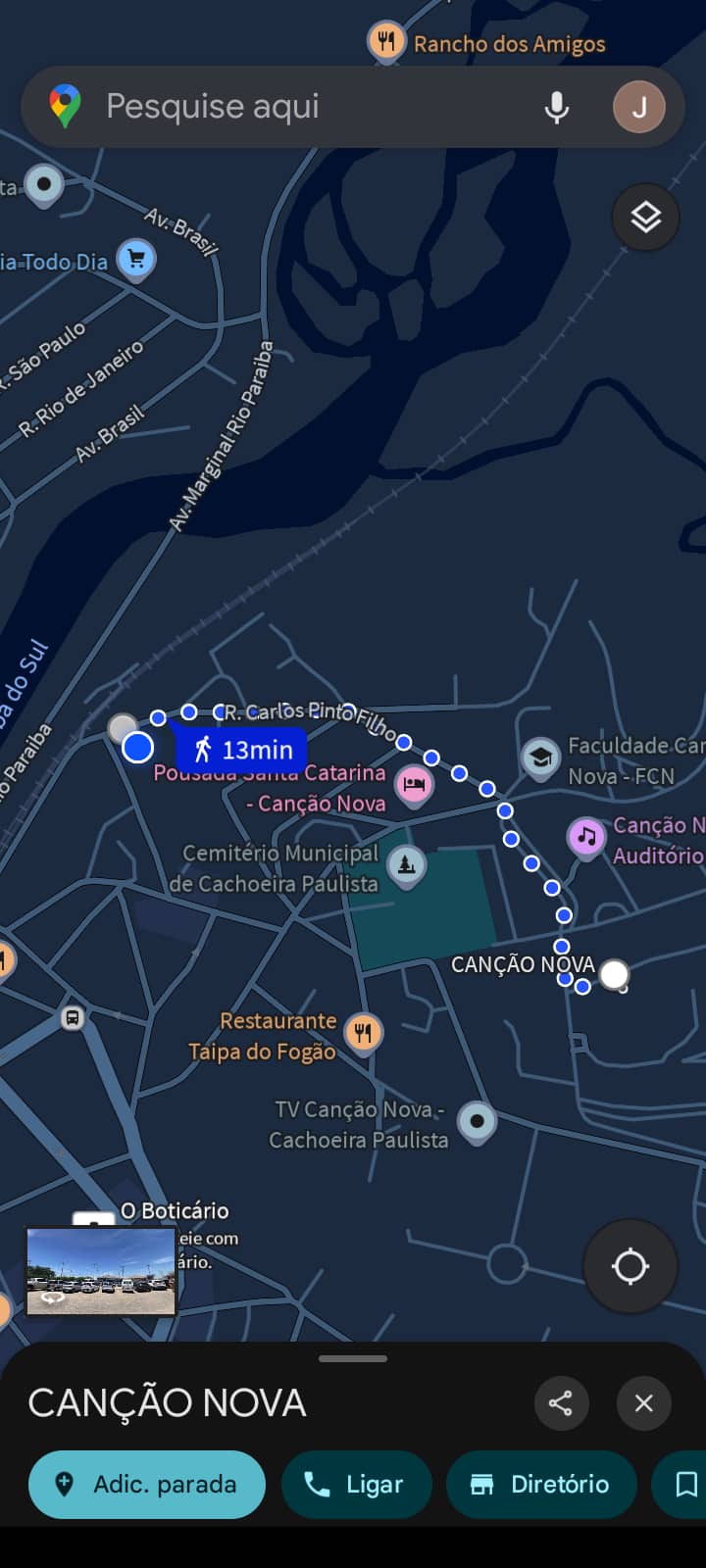Open the Pesquise aqui search box
This screenshot has height=1568, width=706.
pos(294,106)
